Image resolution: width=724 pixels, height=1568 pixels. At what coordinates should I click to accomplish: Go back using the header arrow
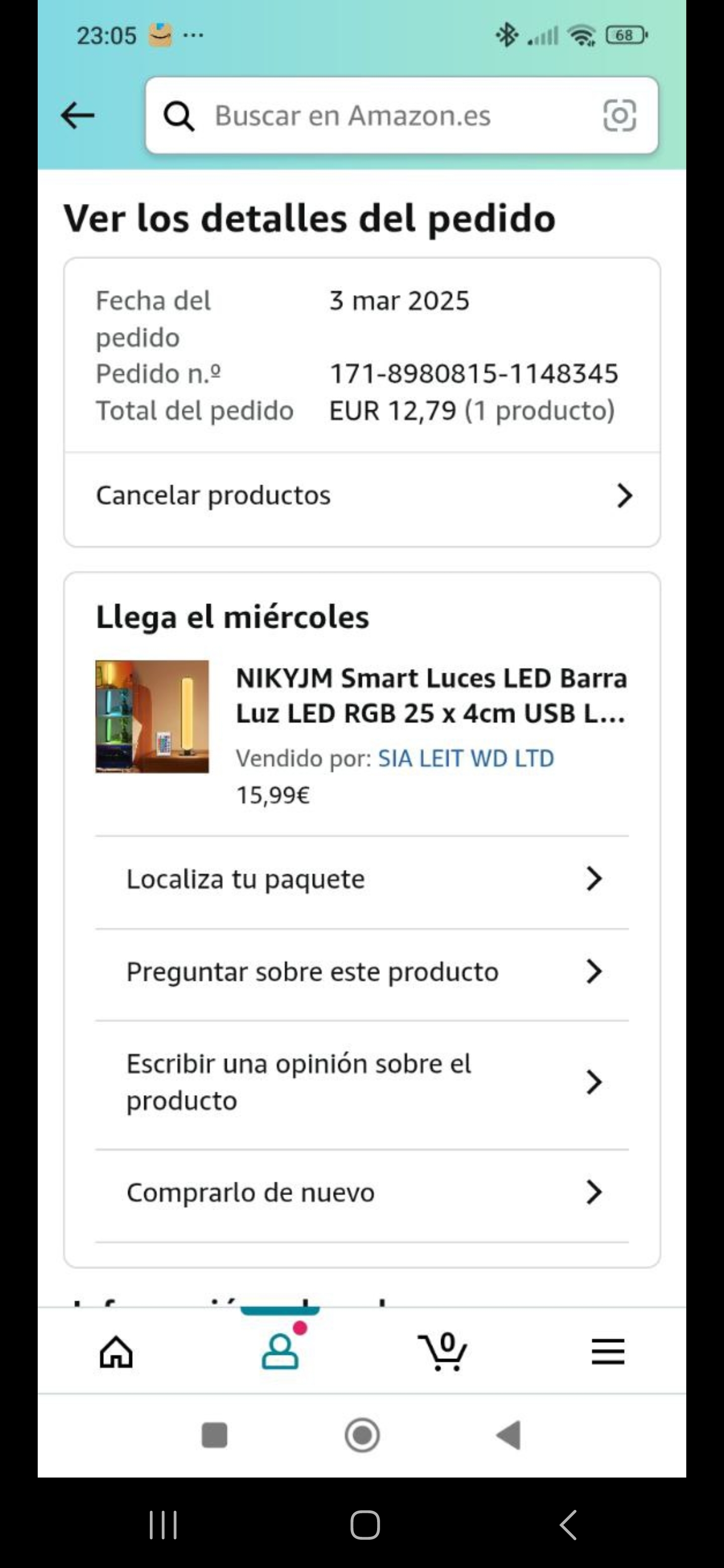(78, 116)
